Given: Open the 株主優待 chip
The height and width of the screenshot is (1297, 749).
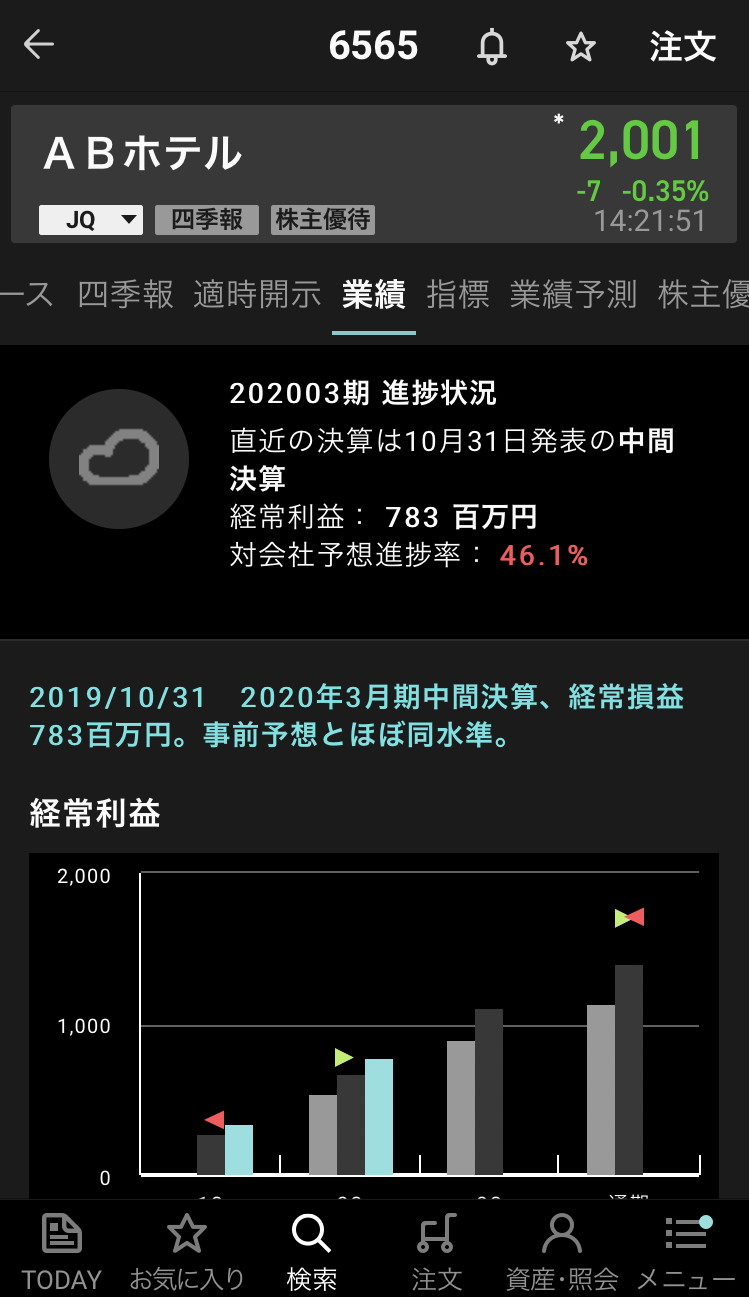Looking at the screenshot, I should pos(322,220).
